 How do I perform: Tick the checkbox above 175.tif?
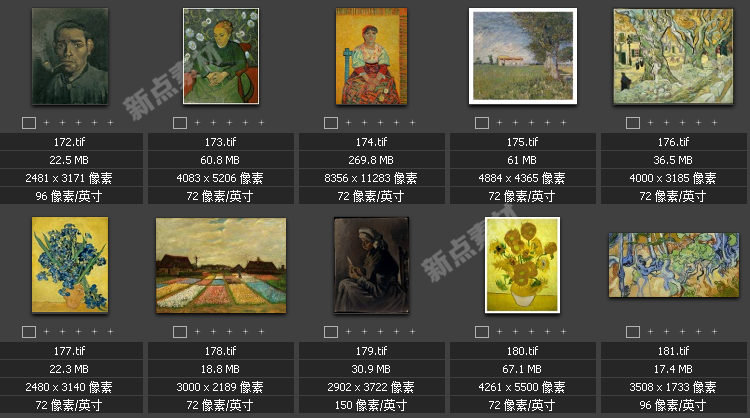[481, 123]
